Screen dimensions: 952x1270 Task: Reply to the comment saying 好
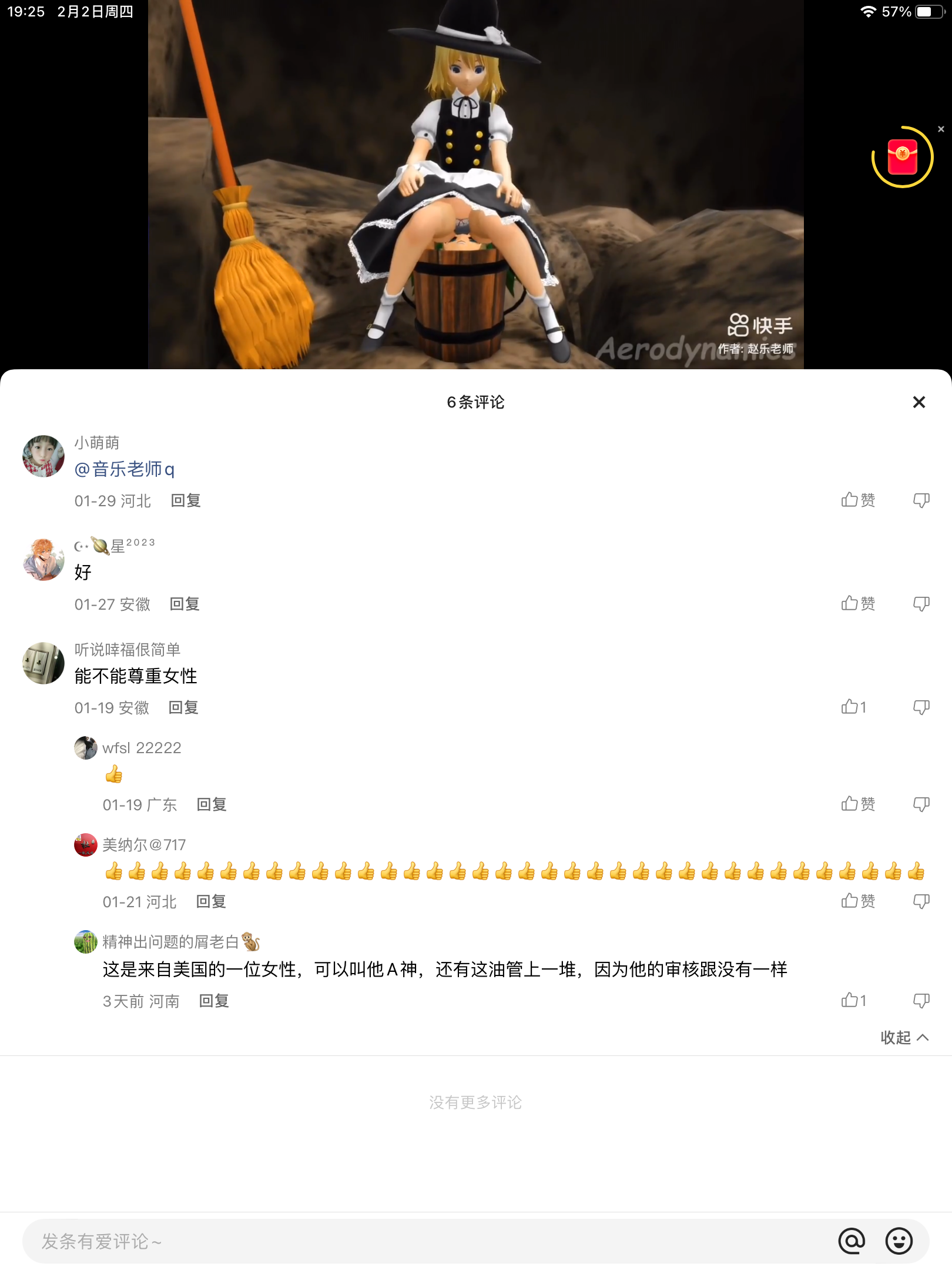tap(185, 604)
